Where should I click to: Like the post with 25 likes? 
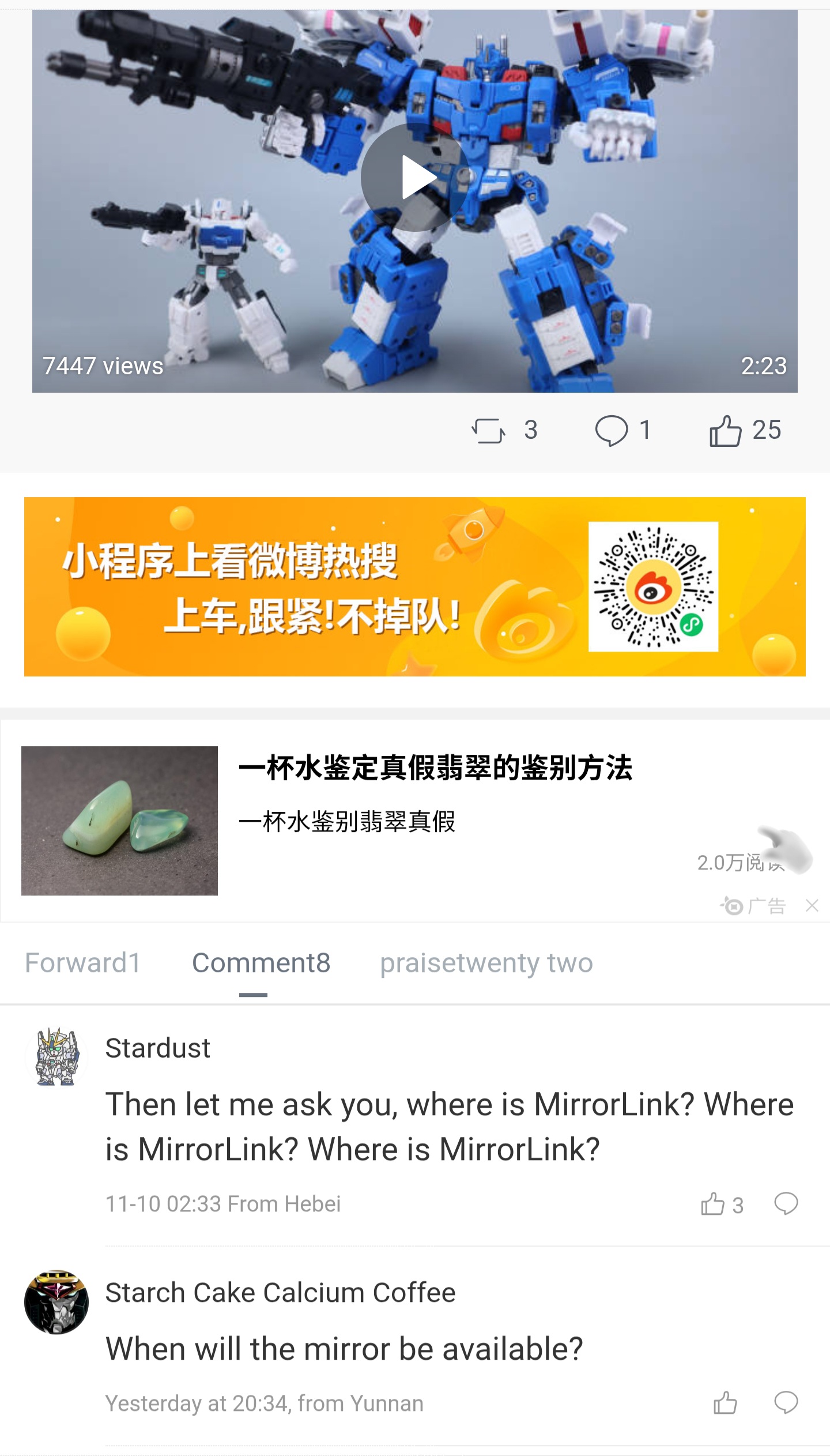pyautogui.click(x=725, y=430)
